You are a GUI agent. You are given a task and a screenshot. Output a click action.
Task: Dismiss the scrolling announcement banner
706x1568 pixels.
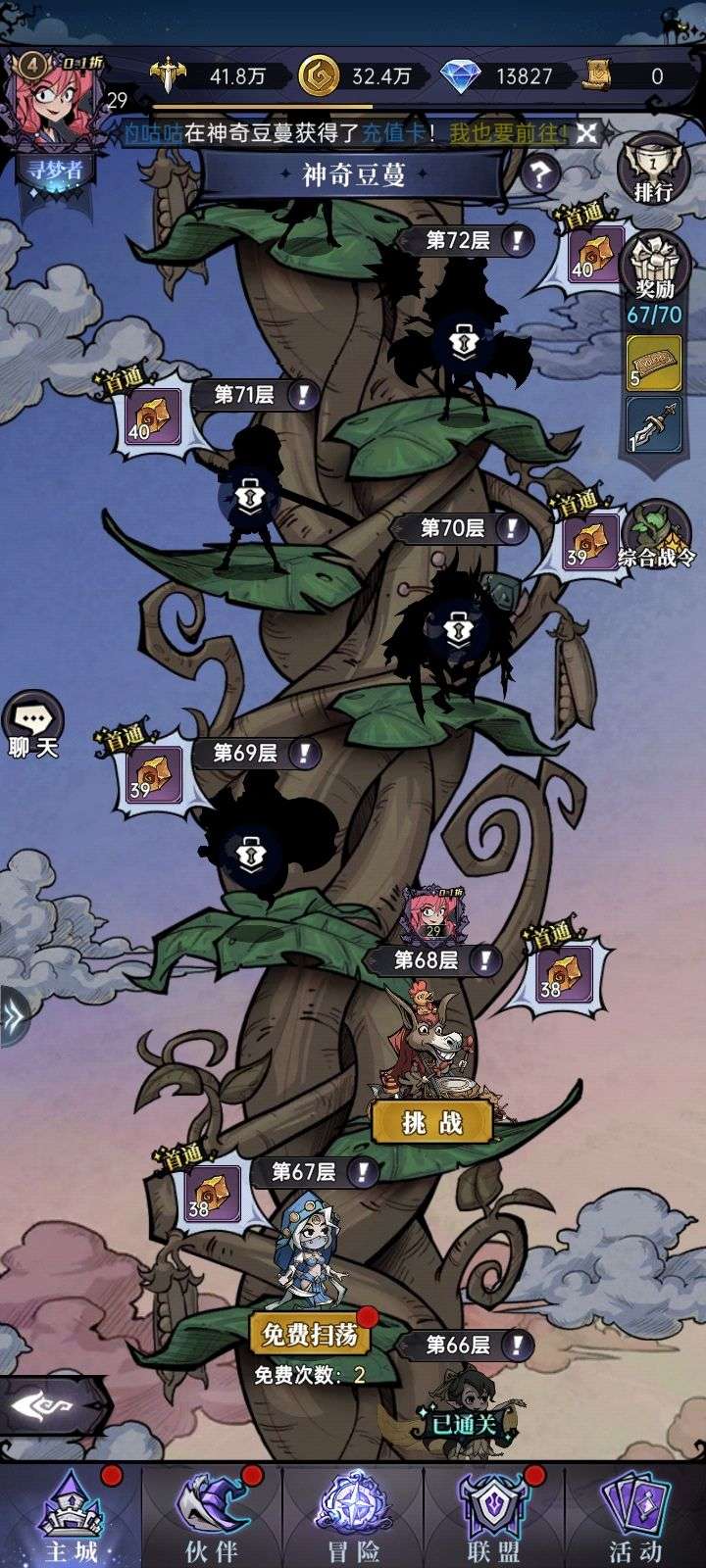click(586, 133)
